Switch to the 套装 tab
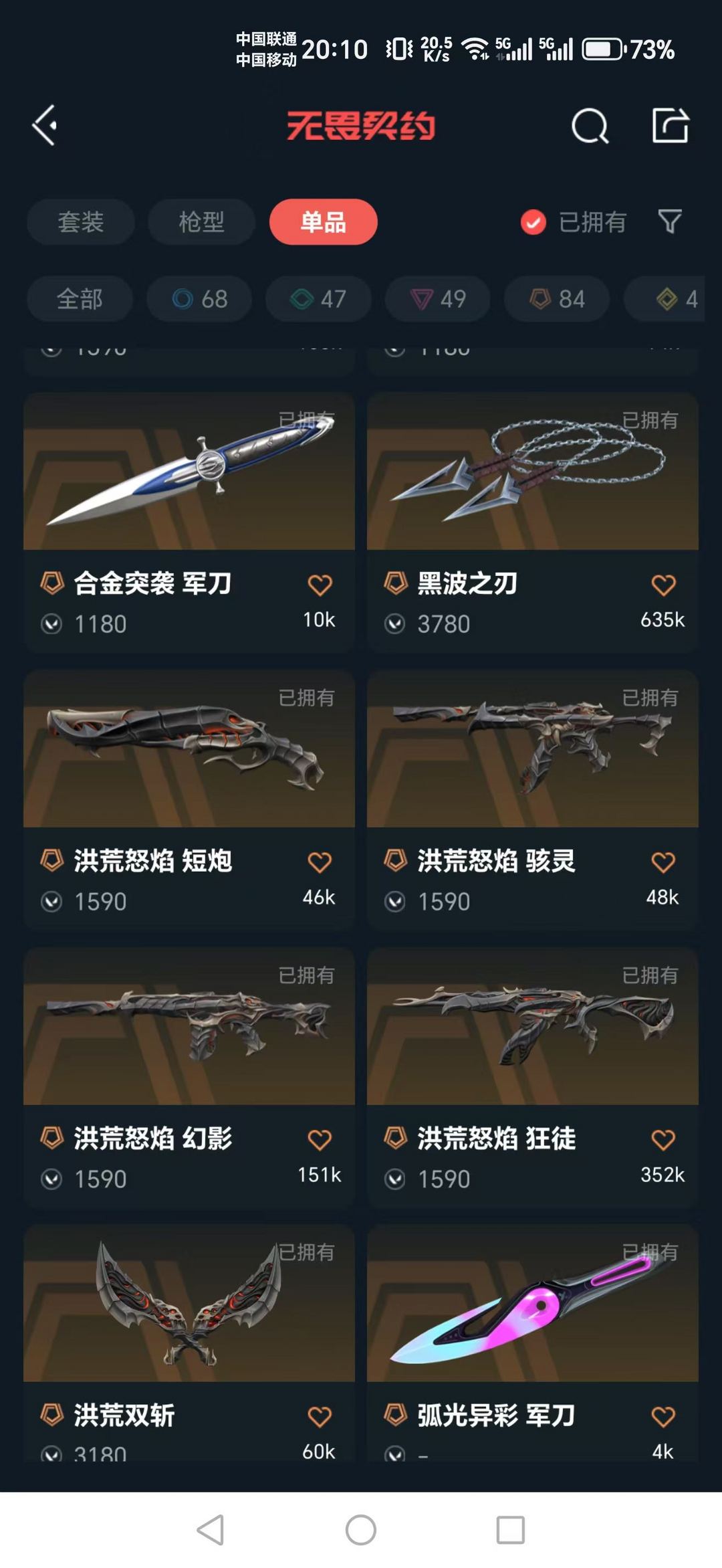 81,221
